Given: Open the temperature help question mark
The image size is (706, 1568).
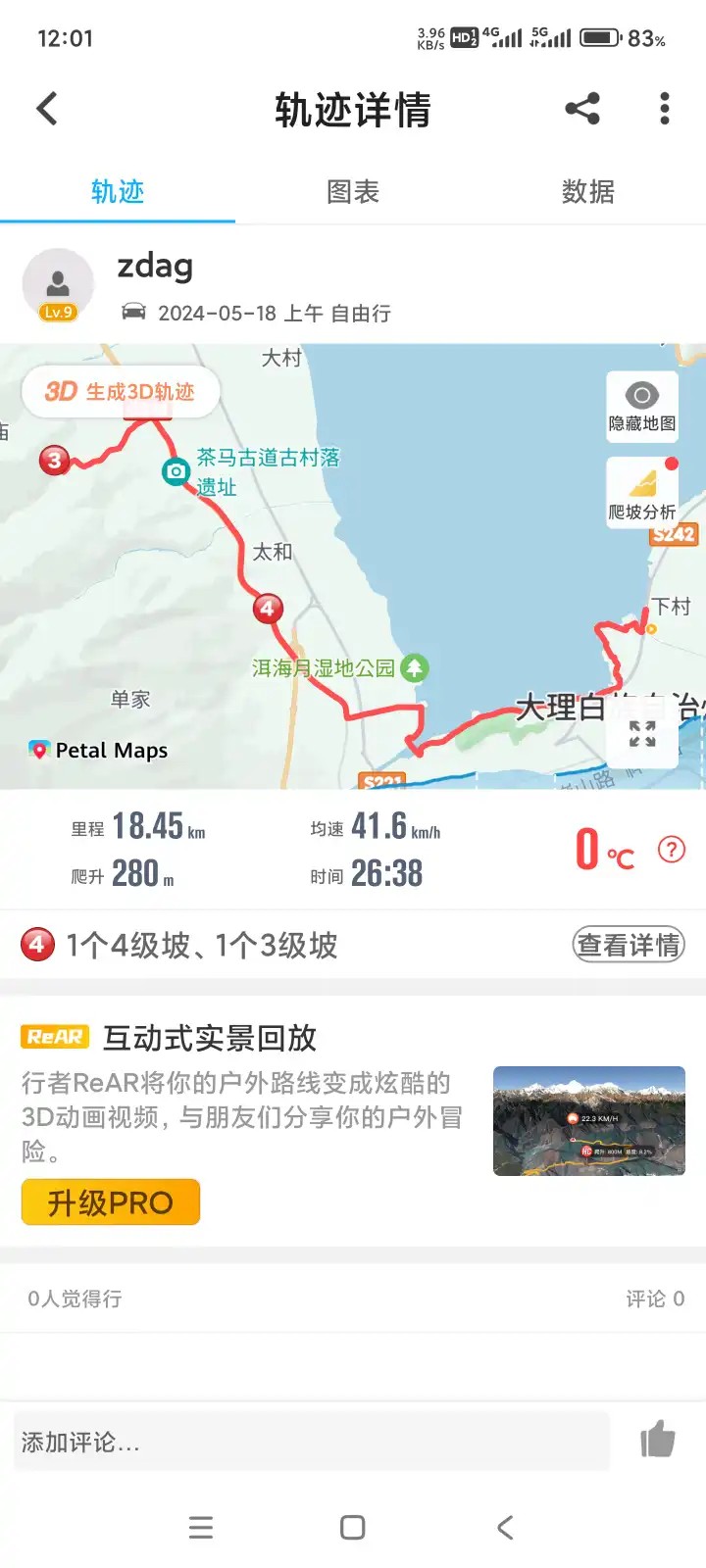Looking at the screenshot, I should tap(672, 849).
